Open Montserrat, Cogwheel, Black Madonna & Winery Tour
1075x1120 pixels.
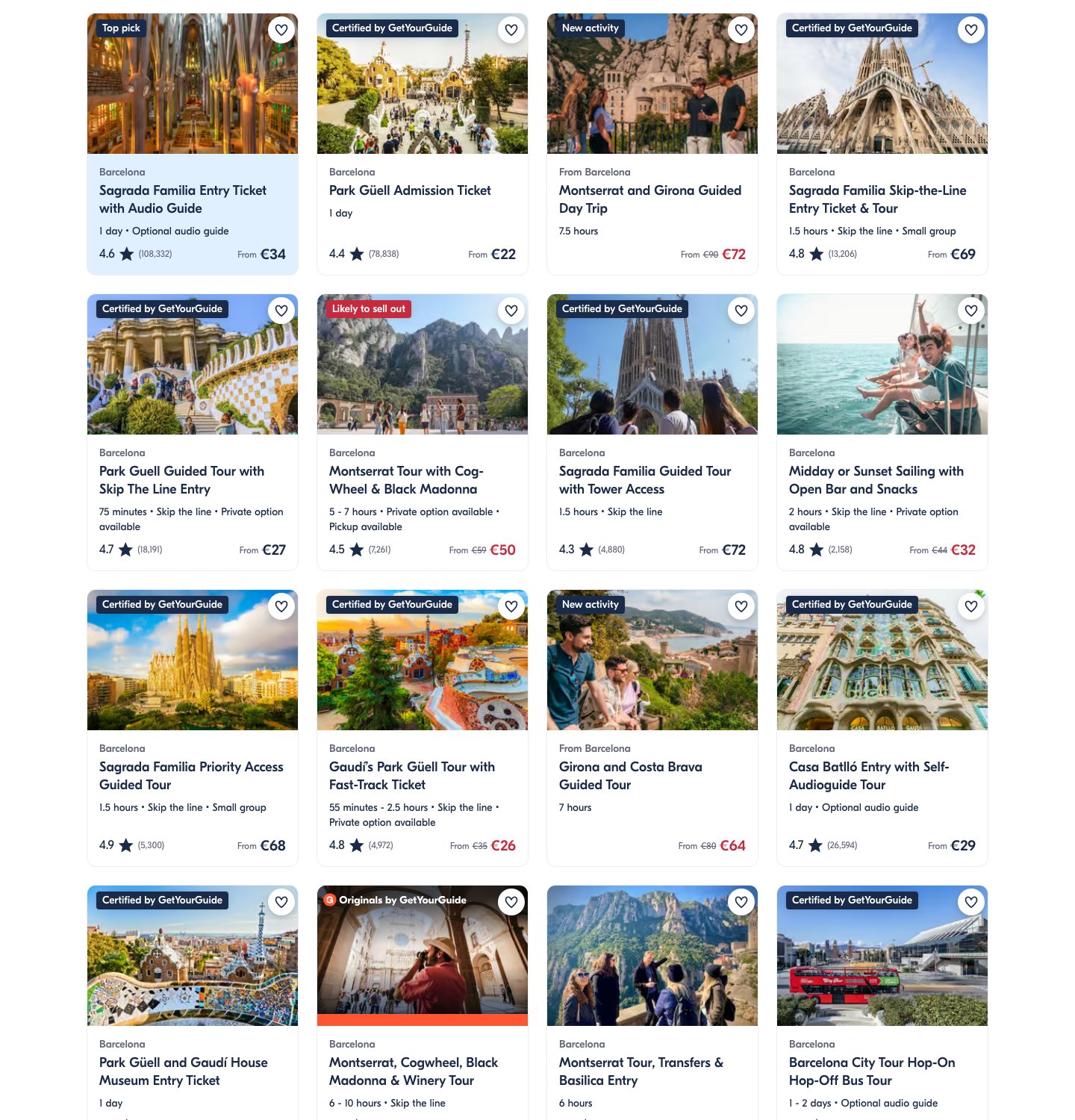[413, 1071]
